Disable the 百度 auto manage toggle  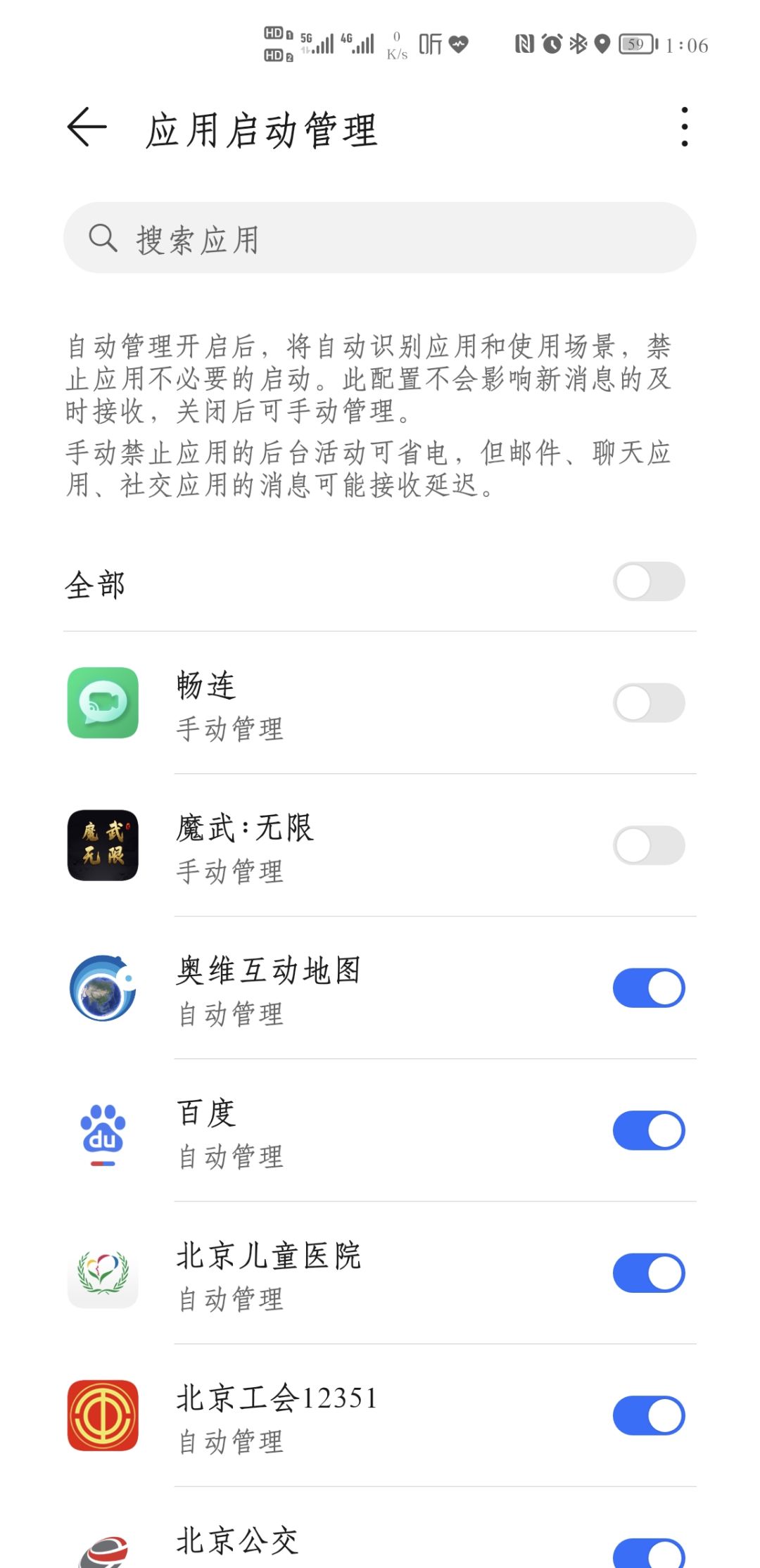tap(647, 1131)
